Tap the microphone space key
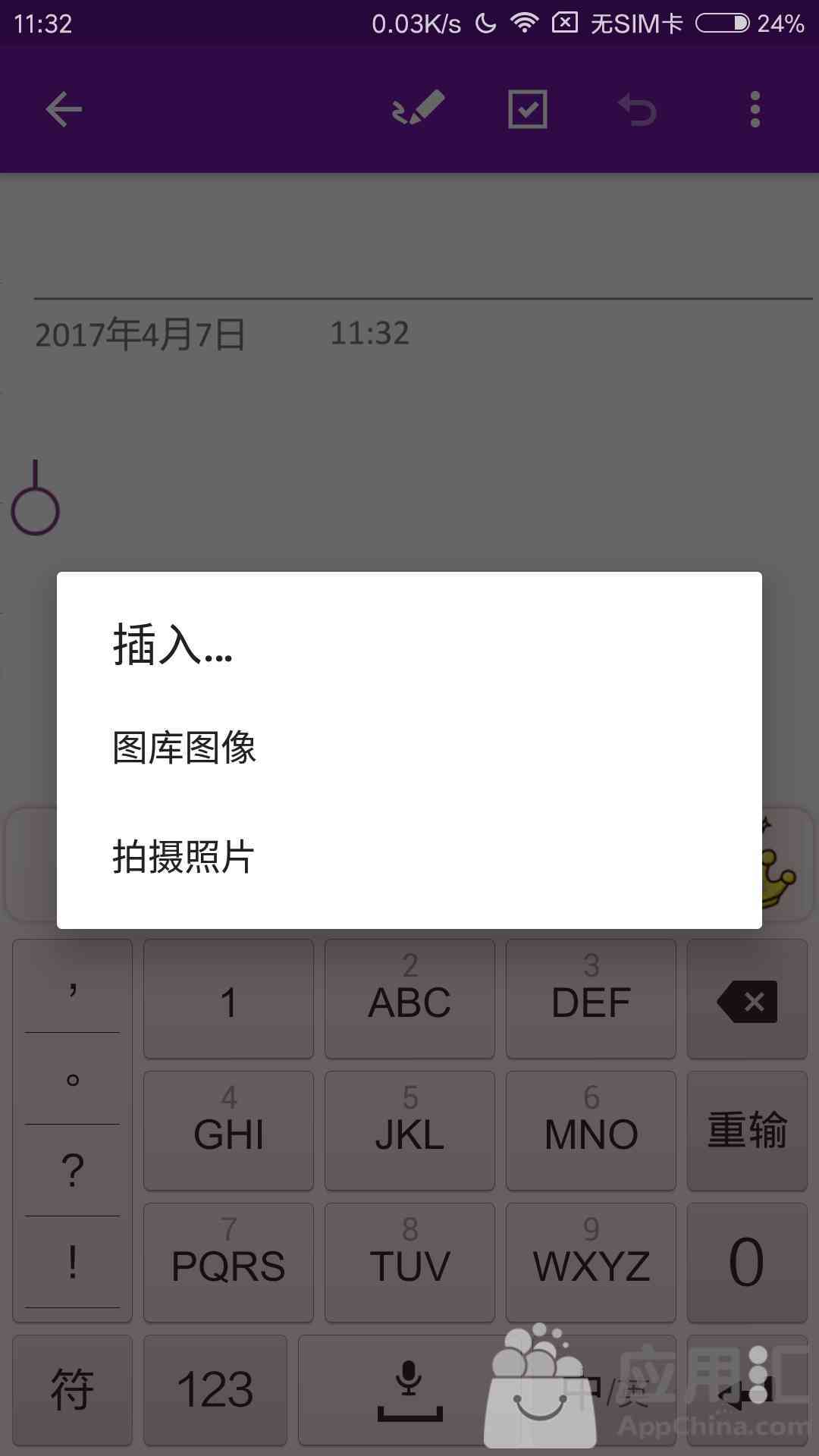819x1456 pixels. point(409,1390)
